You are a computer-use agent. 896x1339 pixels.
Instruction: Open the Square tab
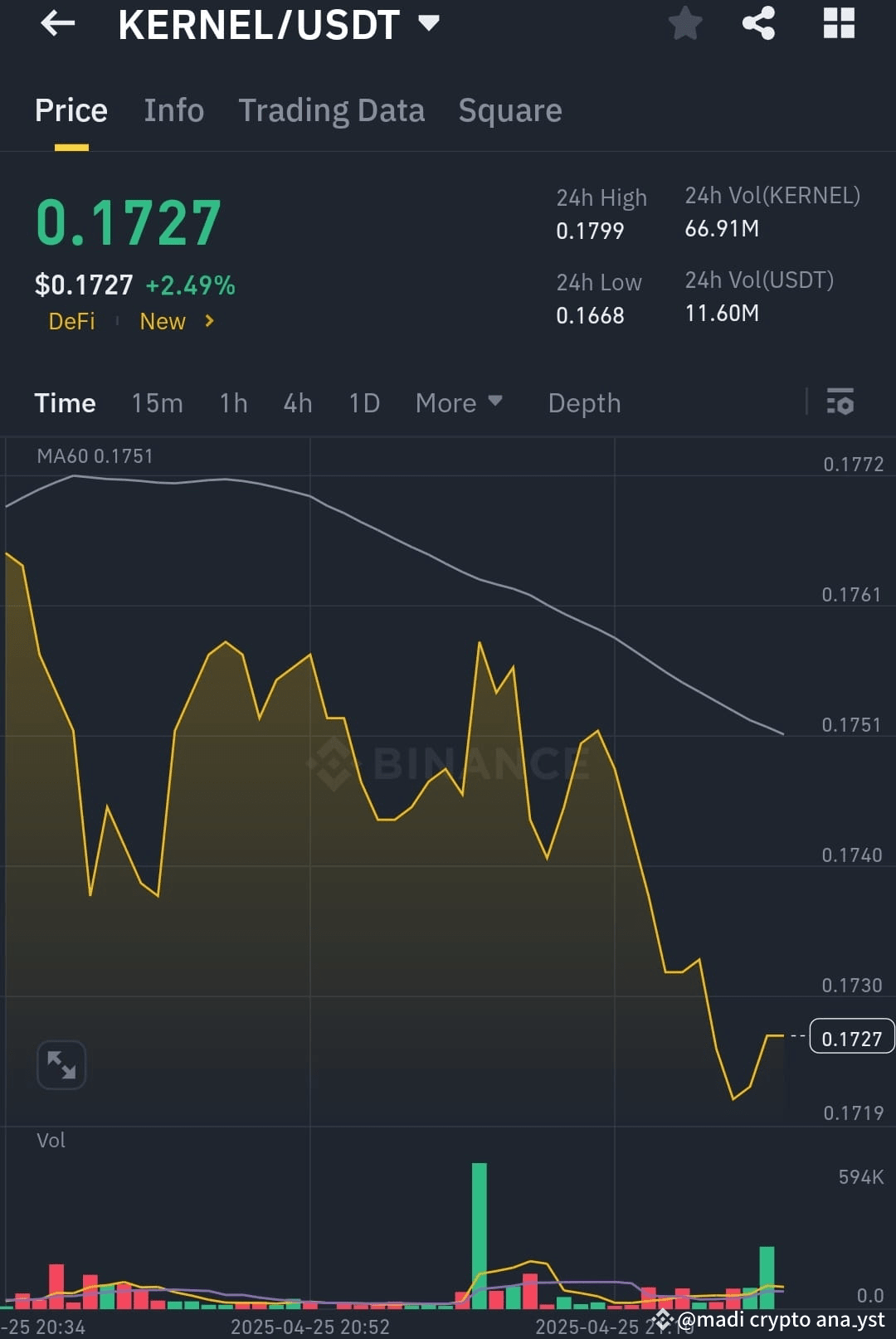(509, 110)
